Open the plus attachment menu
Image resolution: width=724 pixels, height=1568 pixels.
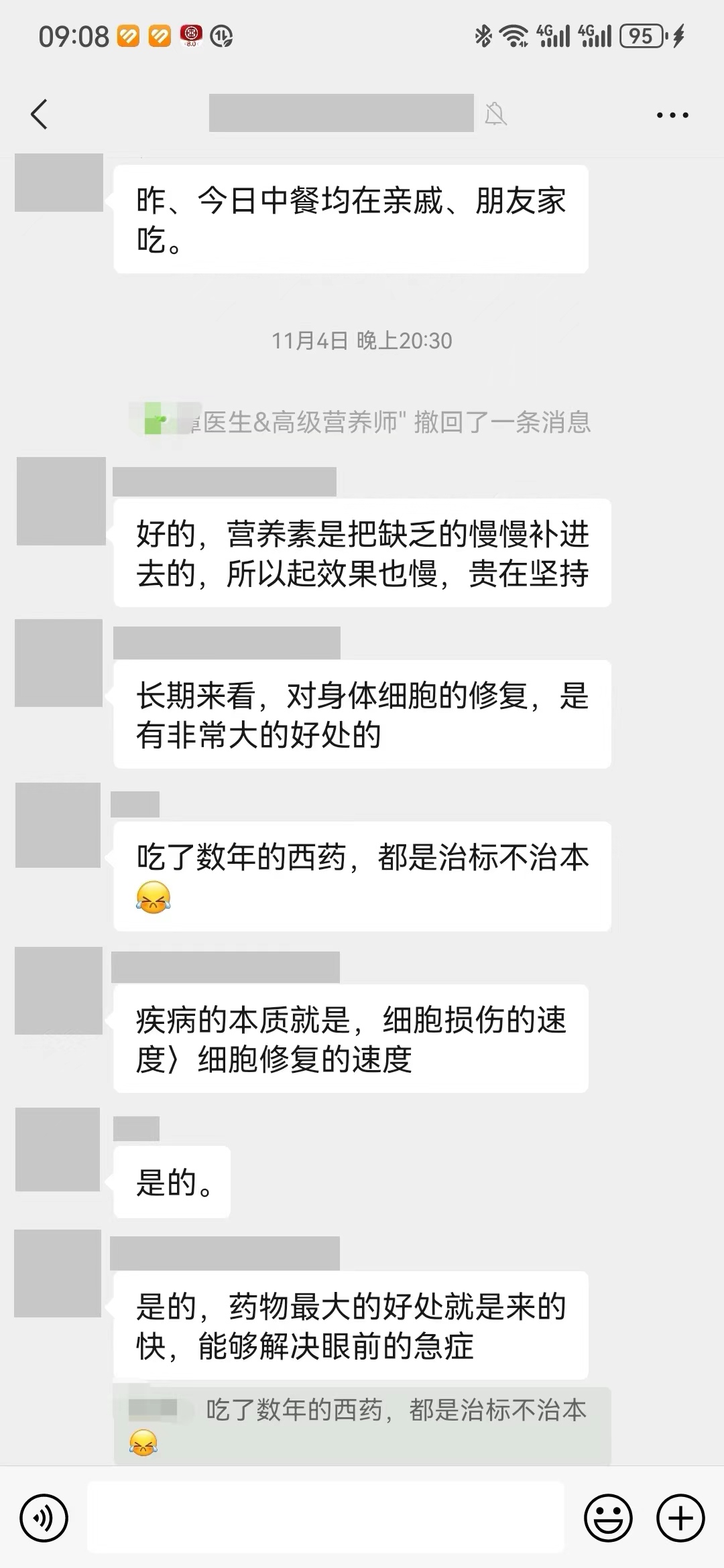click(680, 1518)
